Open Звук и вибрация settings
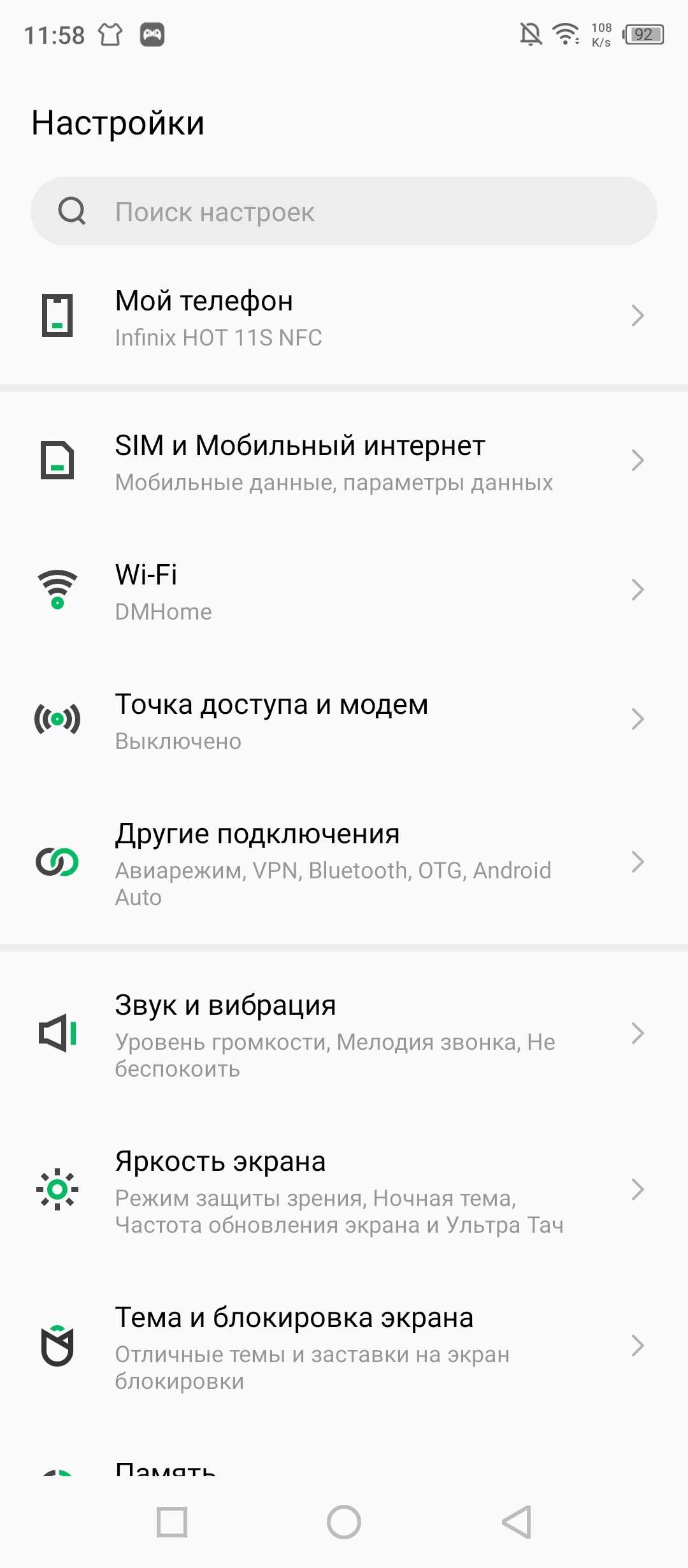 click(x=344, y=1034)
